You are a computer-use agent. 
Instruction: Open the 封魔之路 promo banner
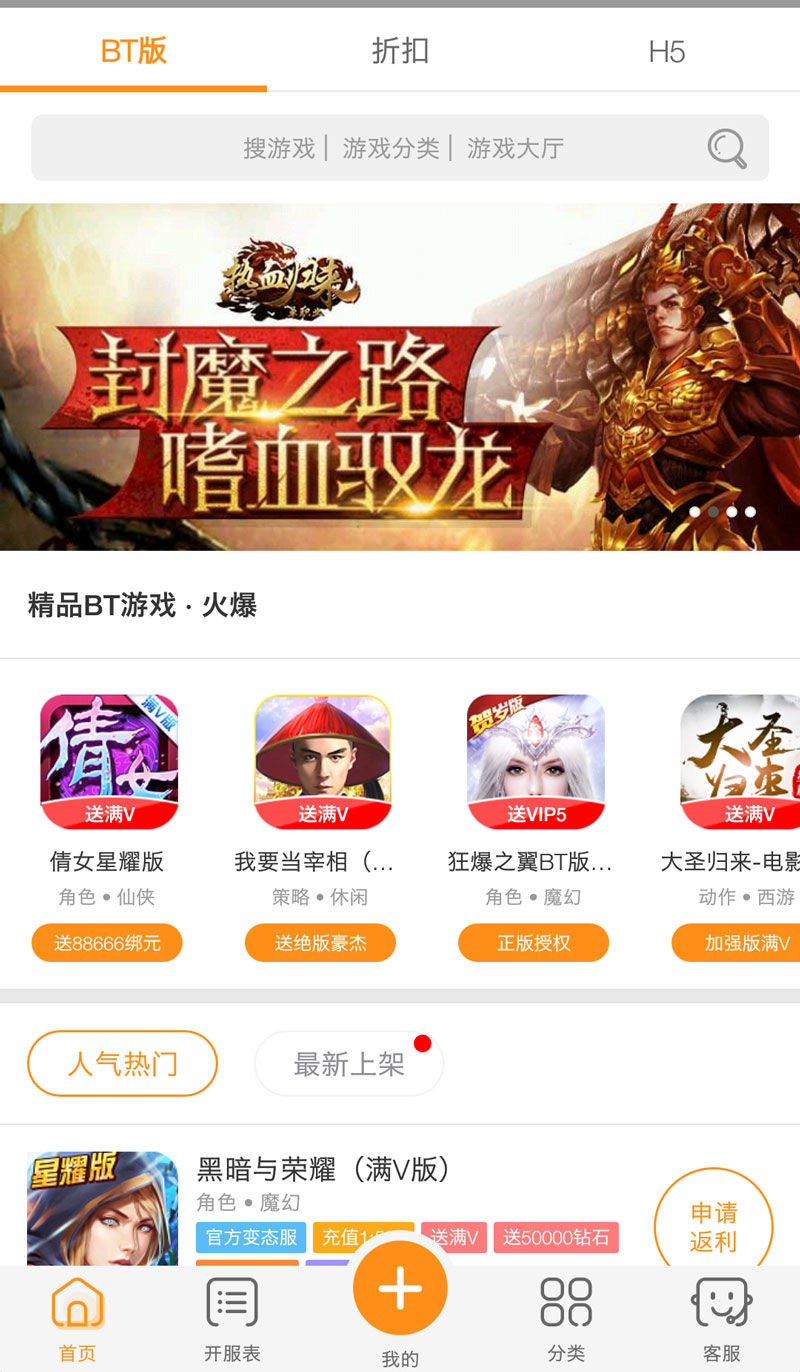(400, 377)
